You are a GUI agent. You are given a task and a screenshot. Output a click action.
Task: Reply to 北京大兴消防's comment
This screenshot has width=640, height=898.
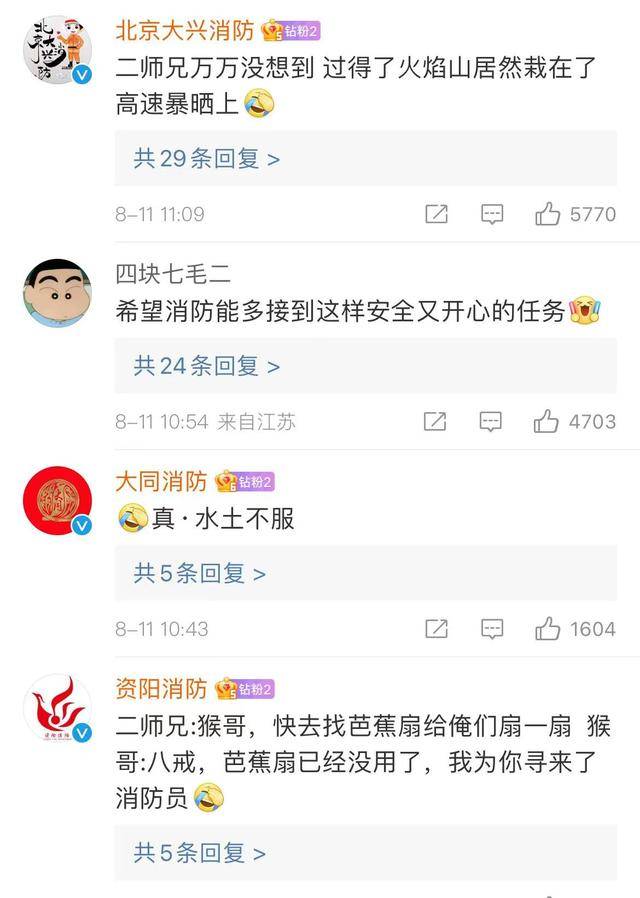coord(491,213)
